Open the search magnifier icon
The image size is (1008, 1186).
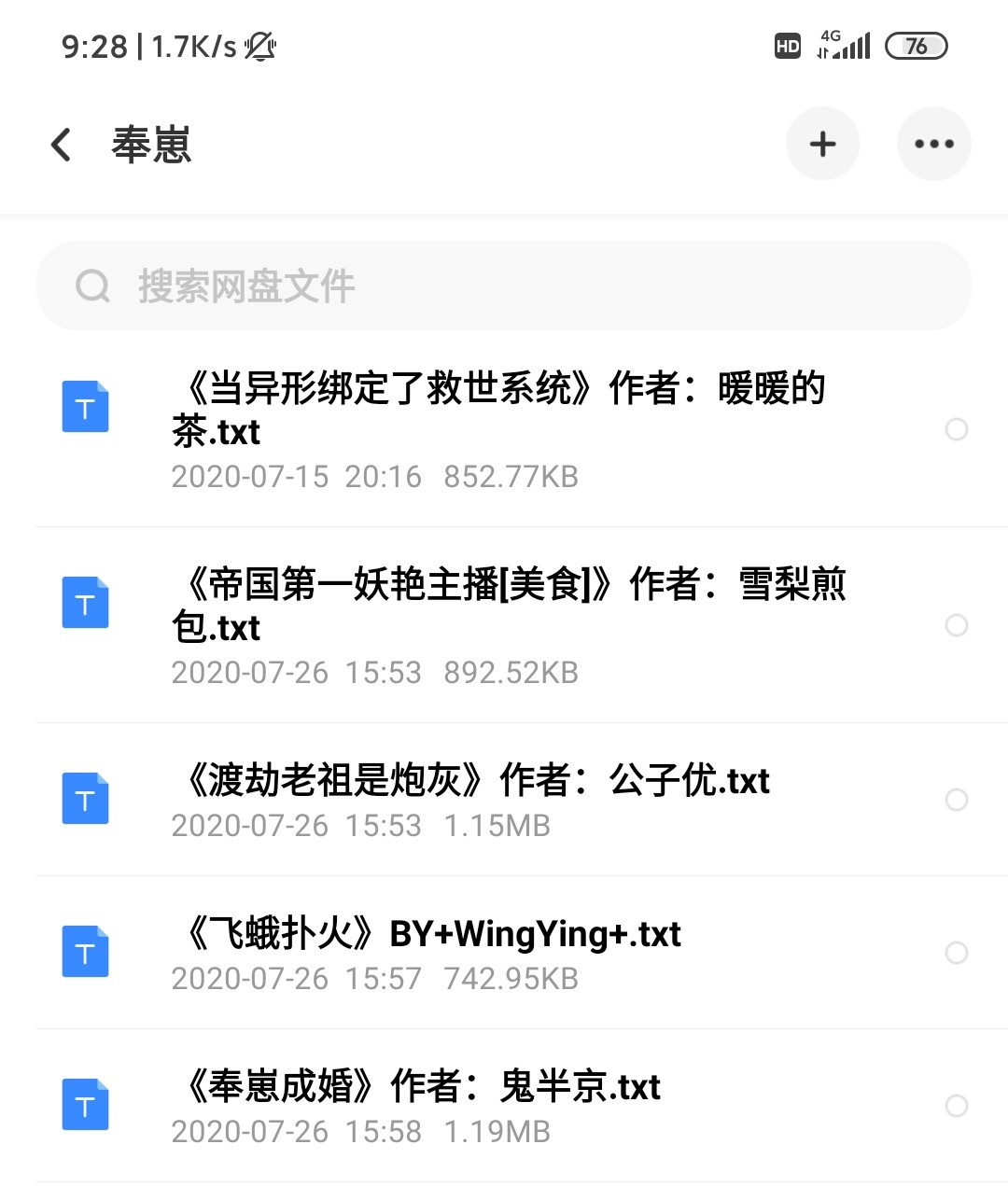[91, 286]
